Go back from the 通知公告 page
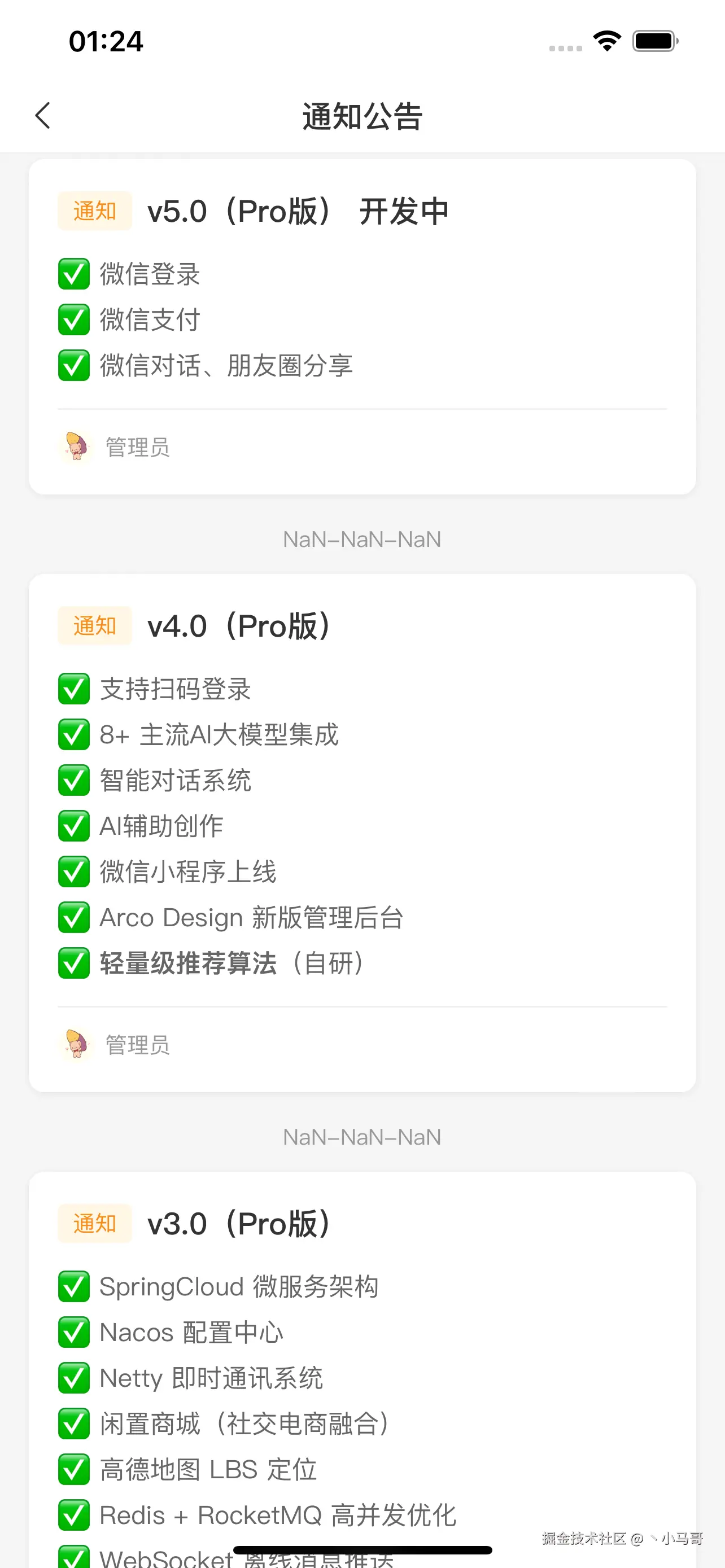Viewport: 725px width, 1568px height. click(x=42, y=116)
